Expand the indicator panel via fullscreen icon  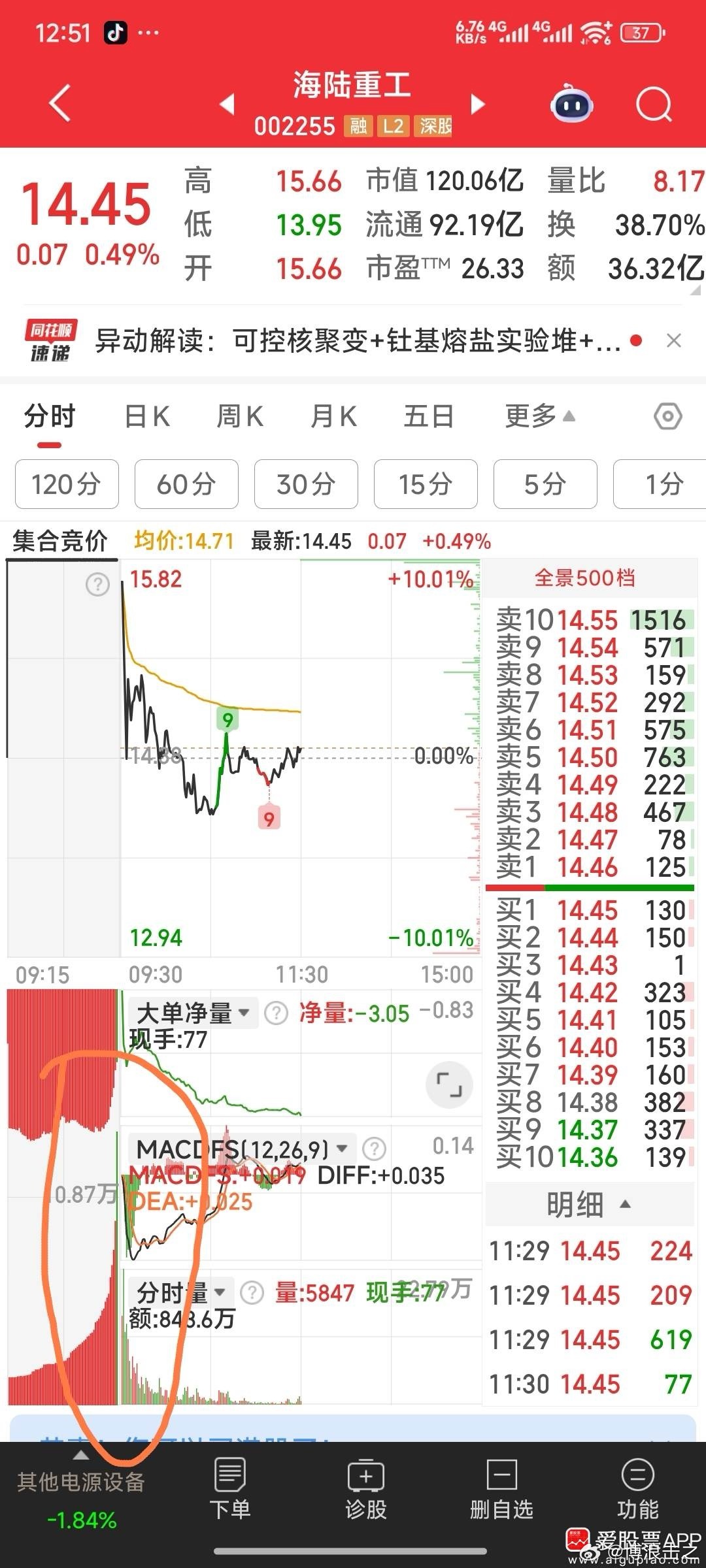pyautogui.click(x=448, y=1084)
